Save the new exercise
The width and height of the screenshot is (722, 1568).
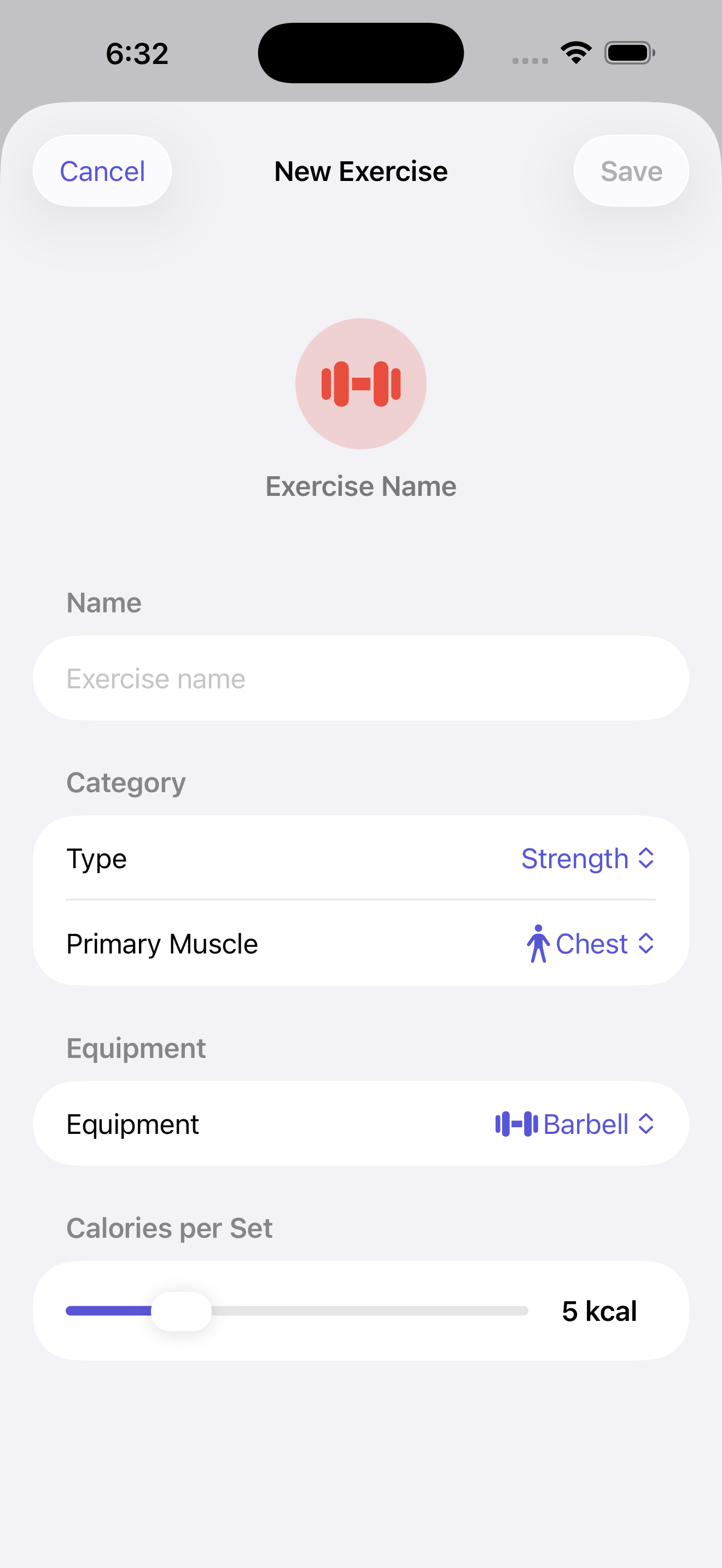pyautogui.click(x=631, y=171)
